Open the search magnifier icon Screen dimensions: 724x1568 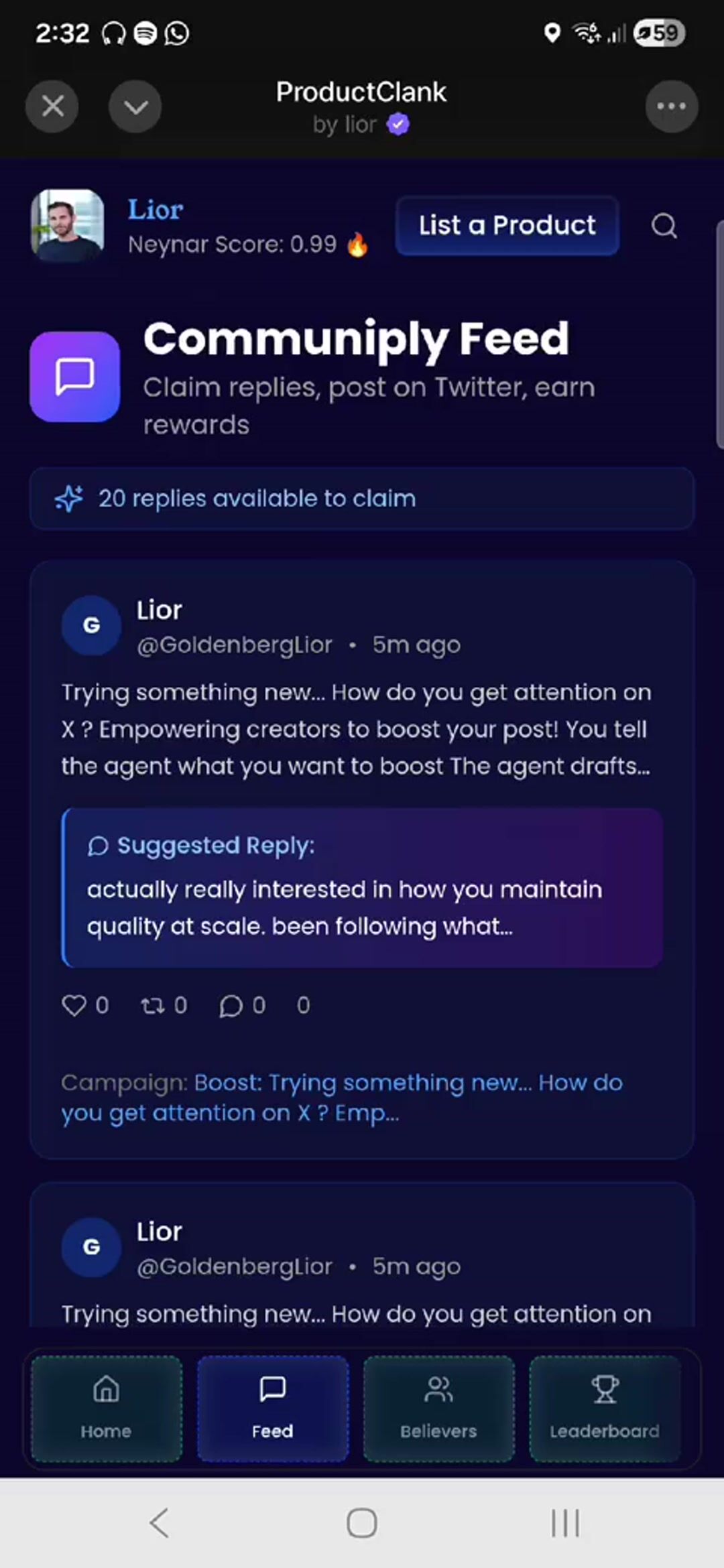pyautogui.click(x=664, y=226)
